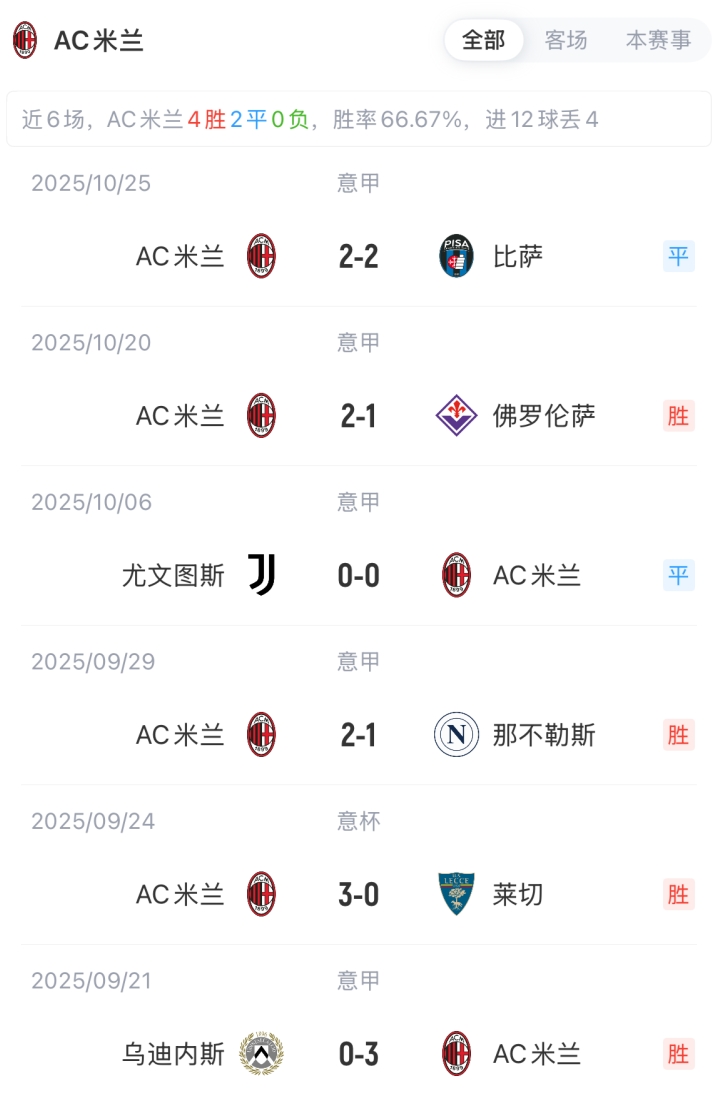View the 尤文图斯 vs AC米兰 0-0 match
The height and width of the screenshot is (1101, 718).
[x=358, y=576]
